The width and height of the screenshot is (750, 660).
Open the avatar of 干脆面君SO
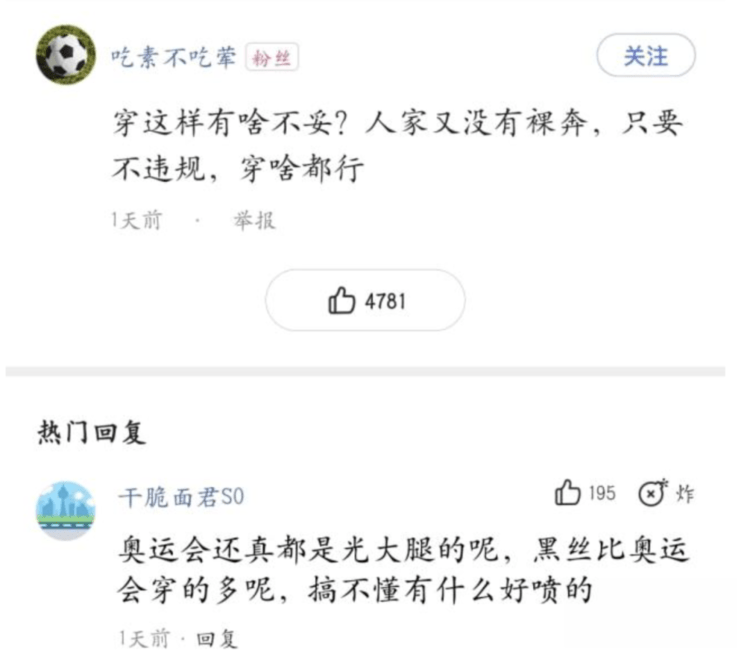click(x=65, y=510)
